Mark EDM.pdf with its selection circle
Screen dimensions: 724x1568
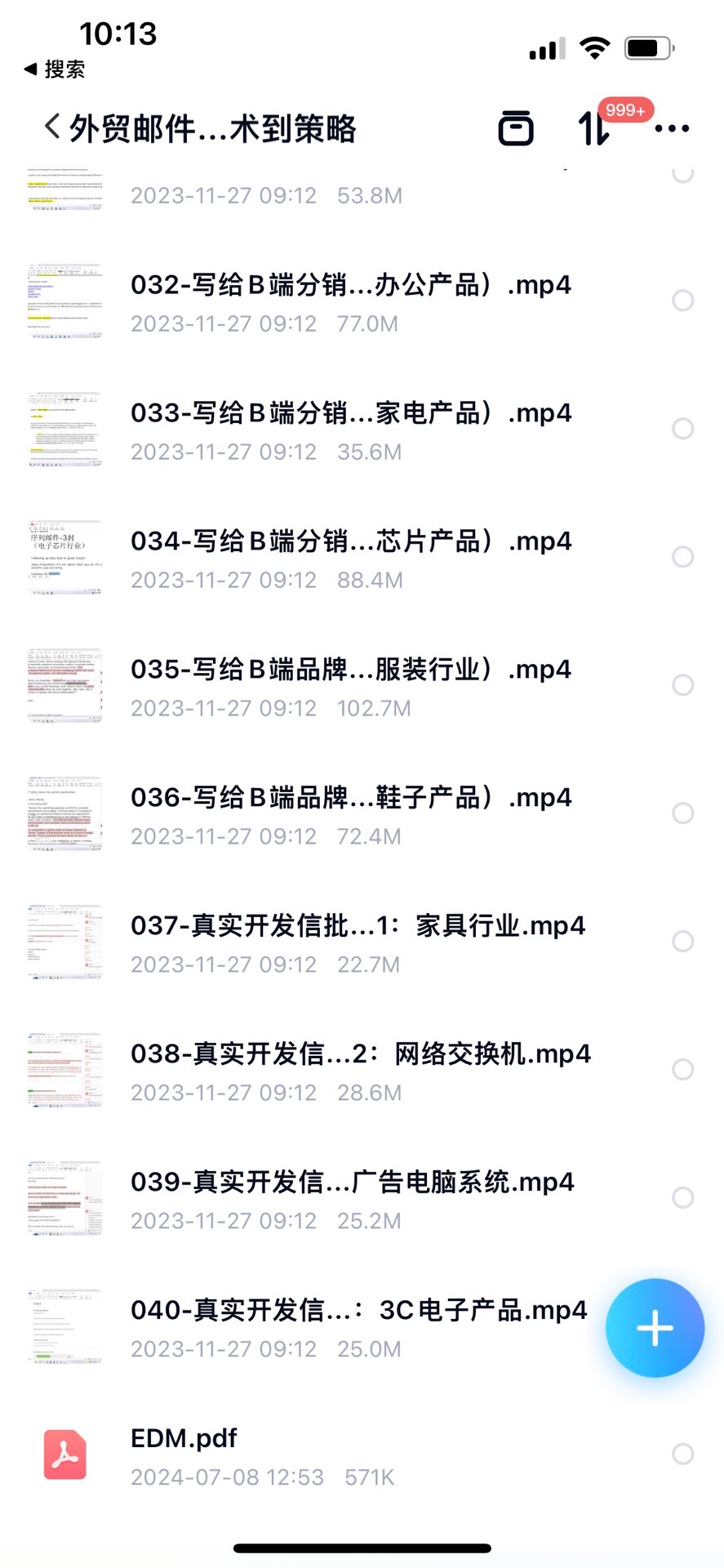[x=683, y=1454]
